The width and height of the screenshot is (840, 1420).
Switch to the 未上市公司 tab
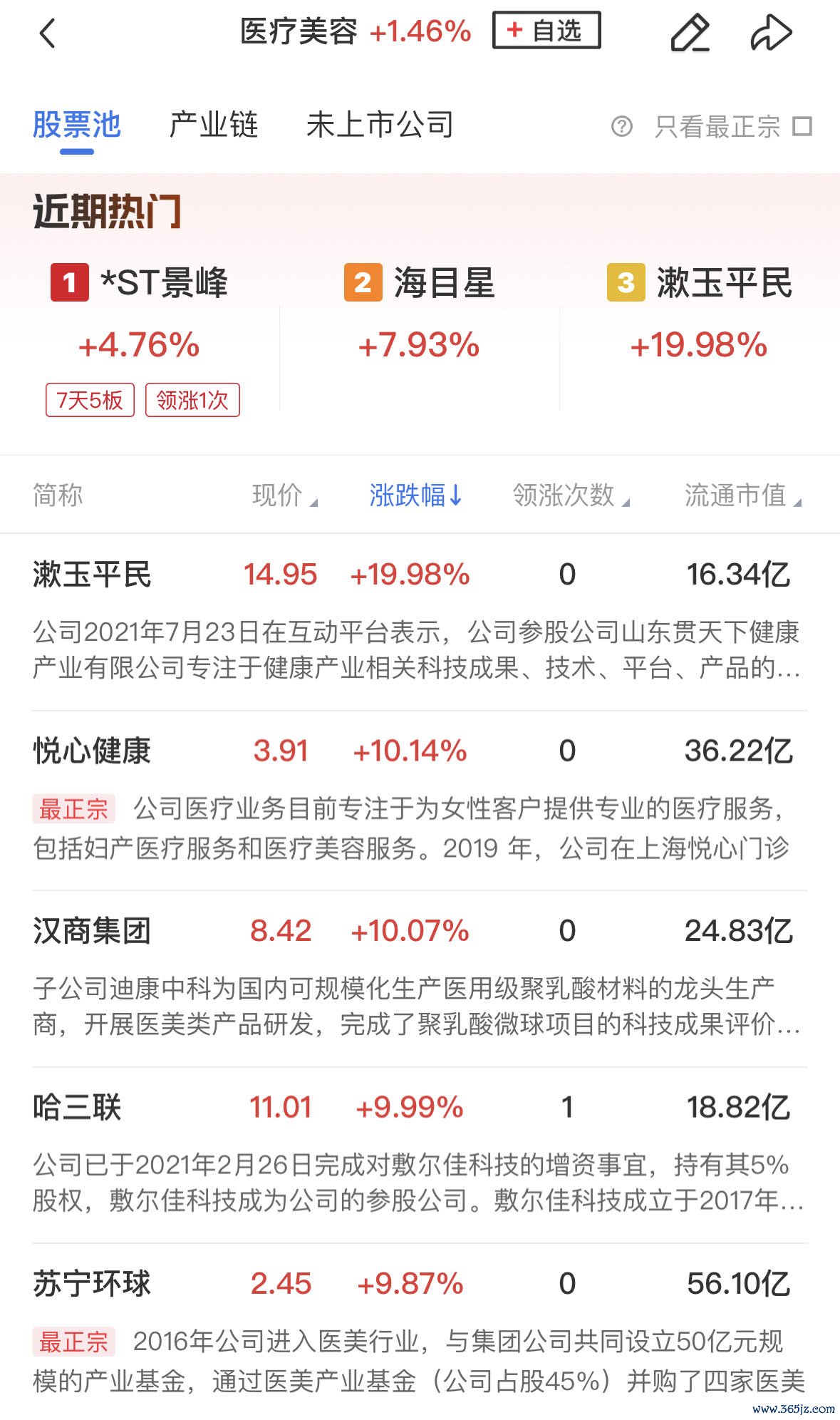coord(379,125)
